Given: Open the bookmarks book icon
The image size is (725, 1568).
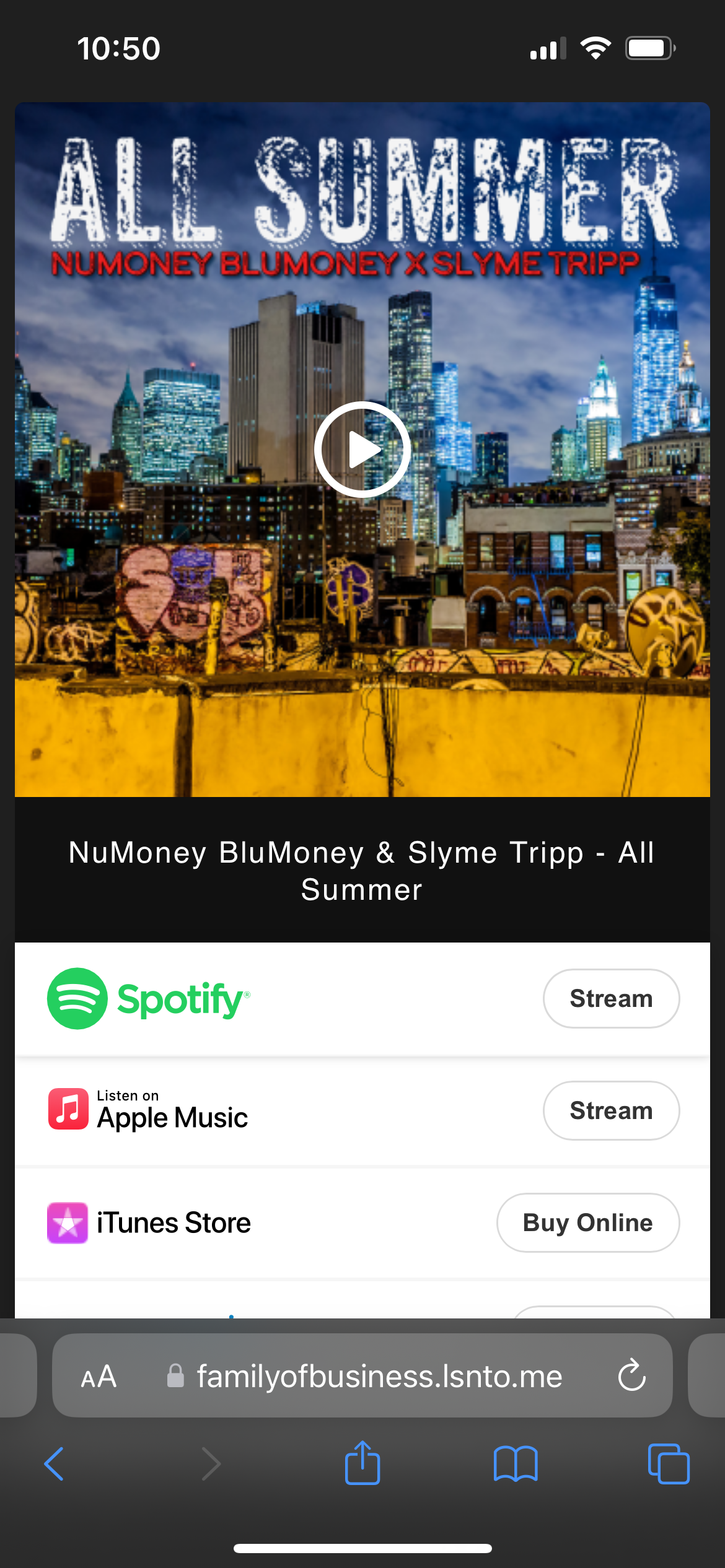Looking at the screenshot, I should point(516,1464).
